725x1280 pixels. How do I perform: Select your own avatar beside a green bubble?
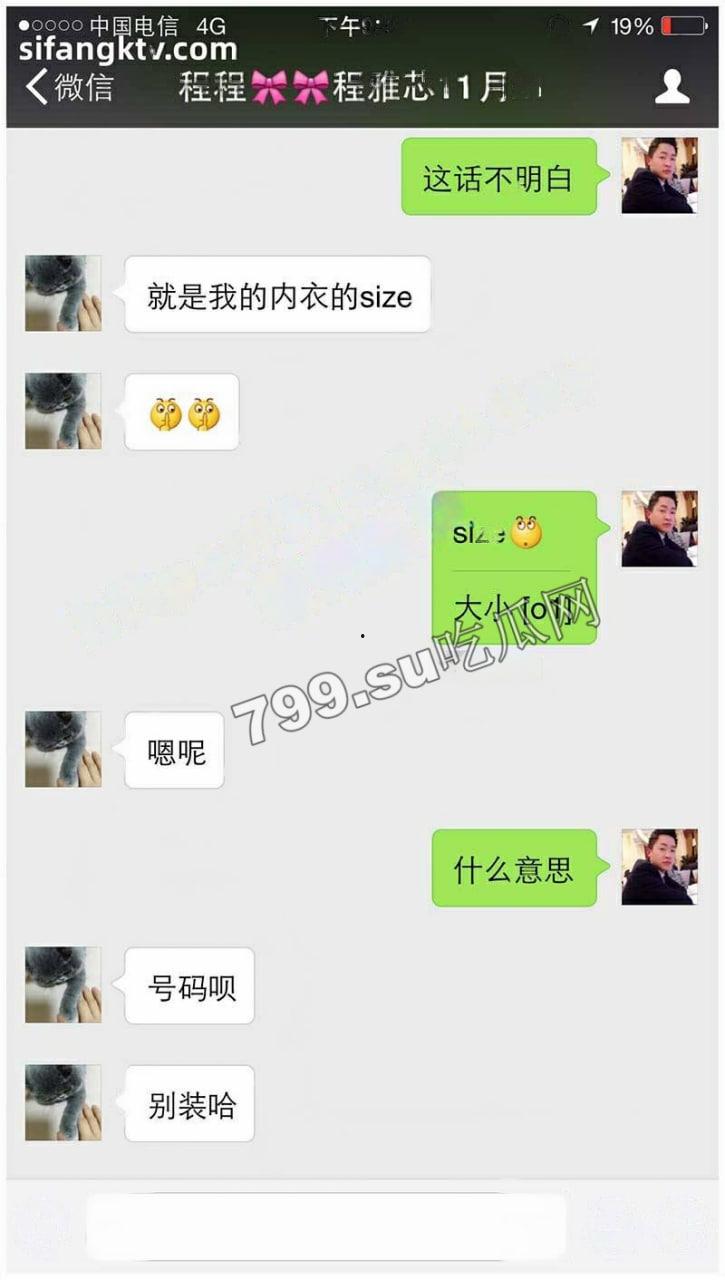[x=660, y=175]
